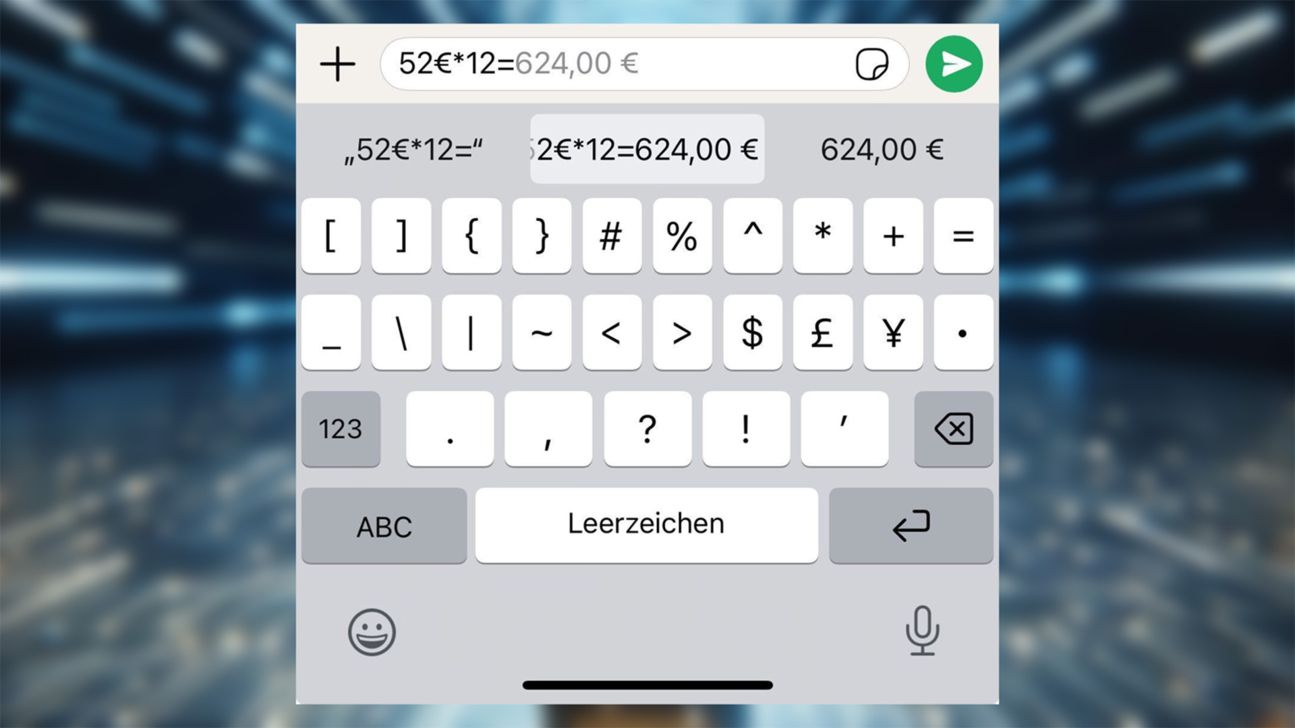Pick the "624,00 €" suggestion
The image size is (1295, 728).
[x=882, y=150]
